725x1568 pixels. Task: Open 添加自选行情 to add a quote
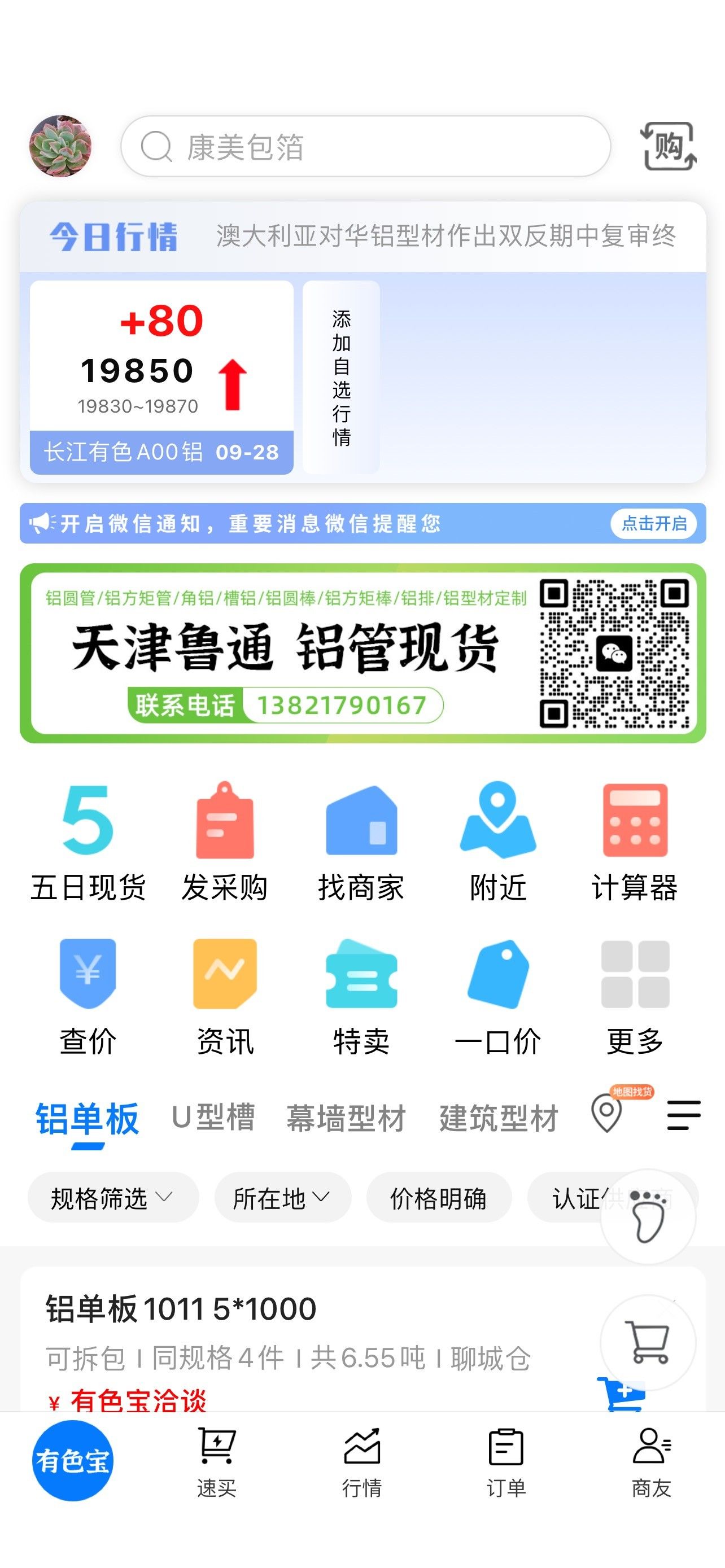click(x=341, y=378)
